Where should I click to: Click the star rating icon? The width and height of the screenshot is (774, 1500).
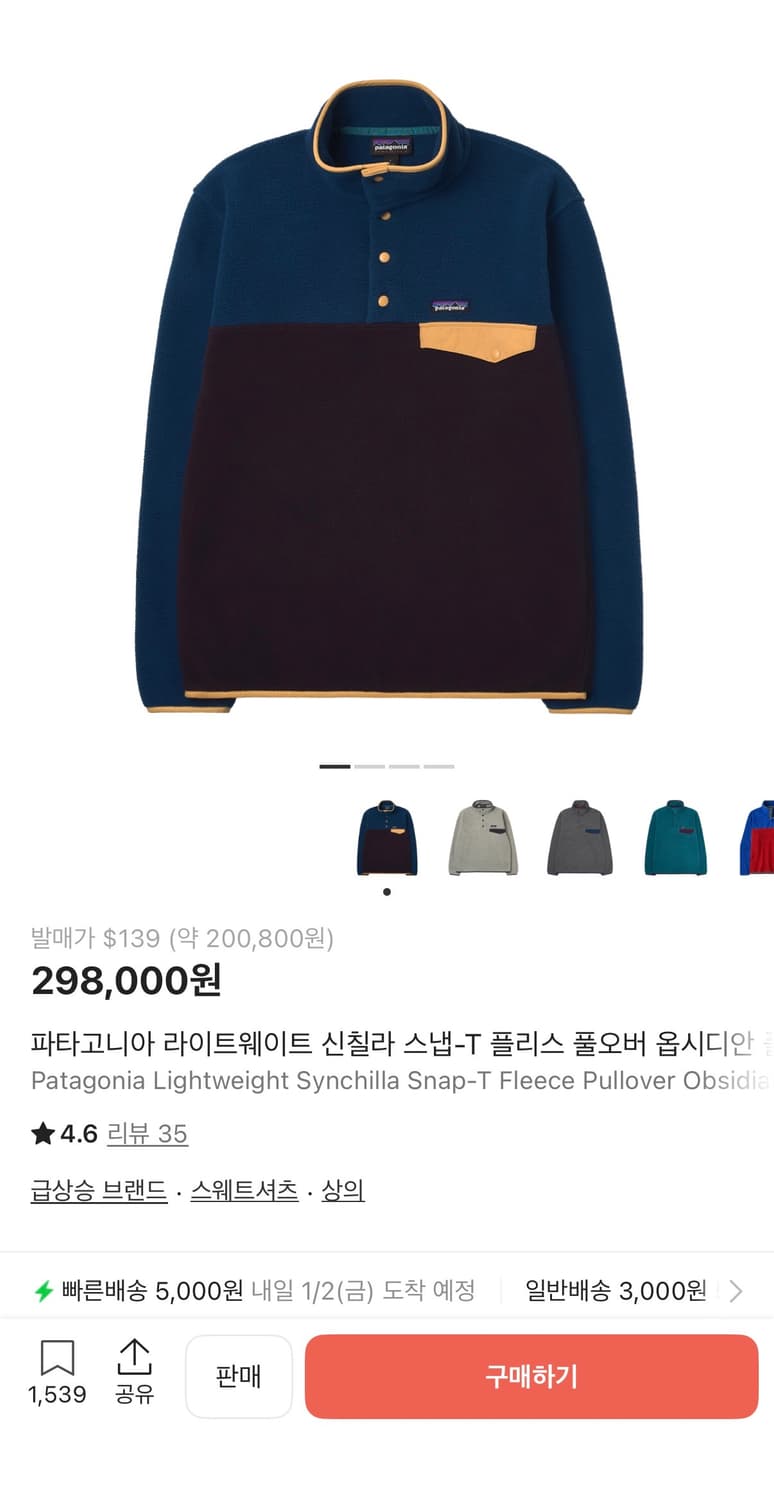tap(42, 1134)
